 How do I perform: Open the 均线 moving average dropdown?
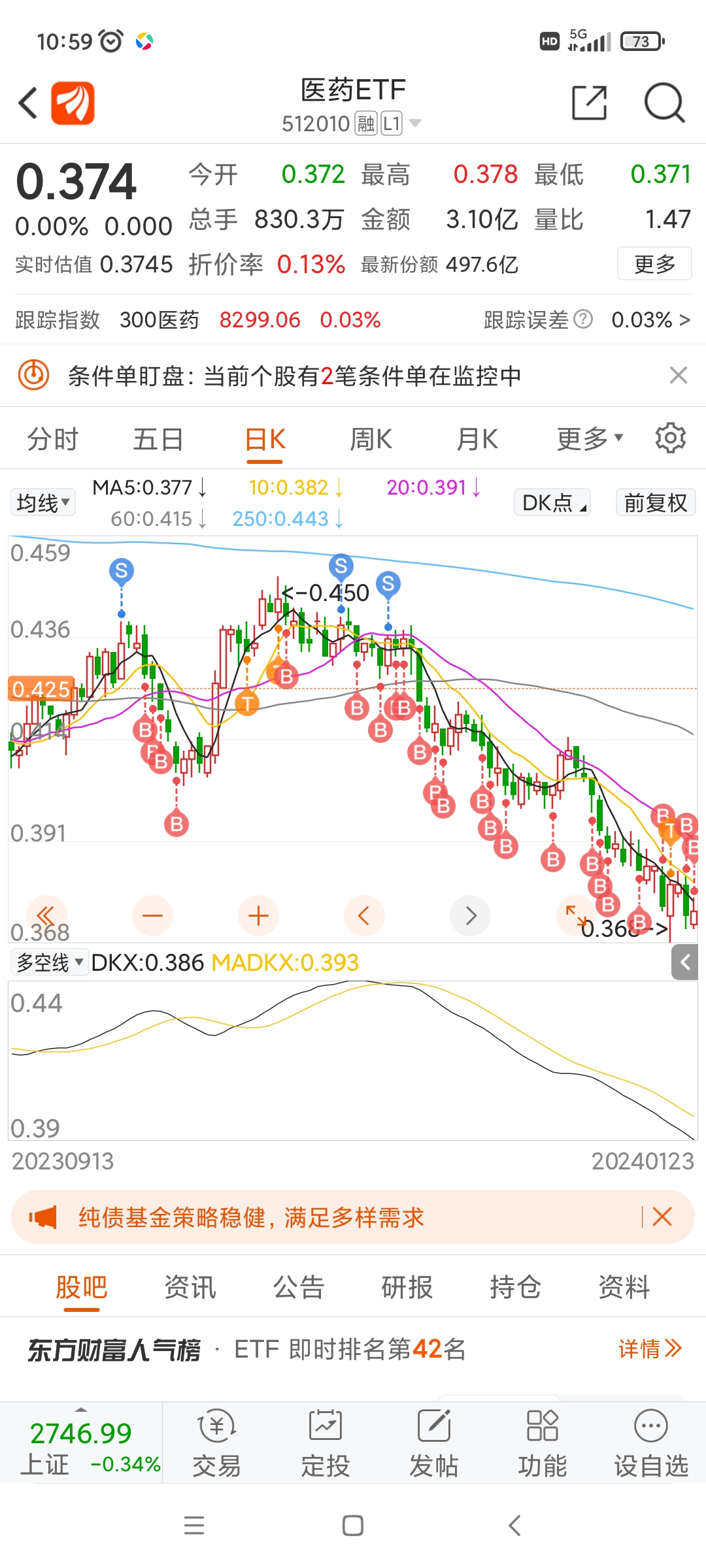[42, 502]
